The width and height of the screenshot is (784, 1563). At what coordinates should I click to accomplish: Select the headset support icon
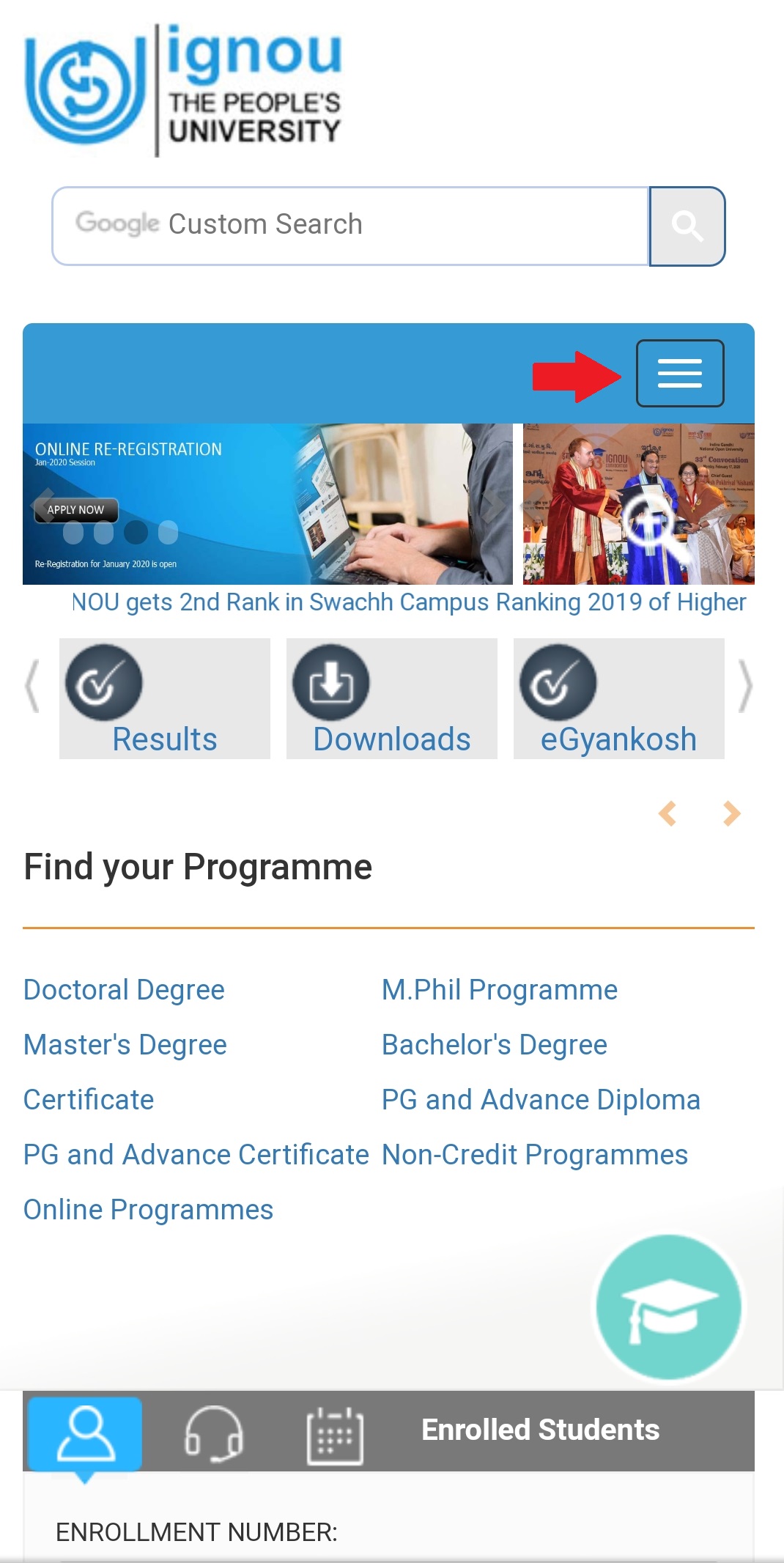click(215, 1435)
